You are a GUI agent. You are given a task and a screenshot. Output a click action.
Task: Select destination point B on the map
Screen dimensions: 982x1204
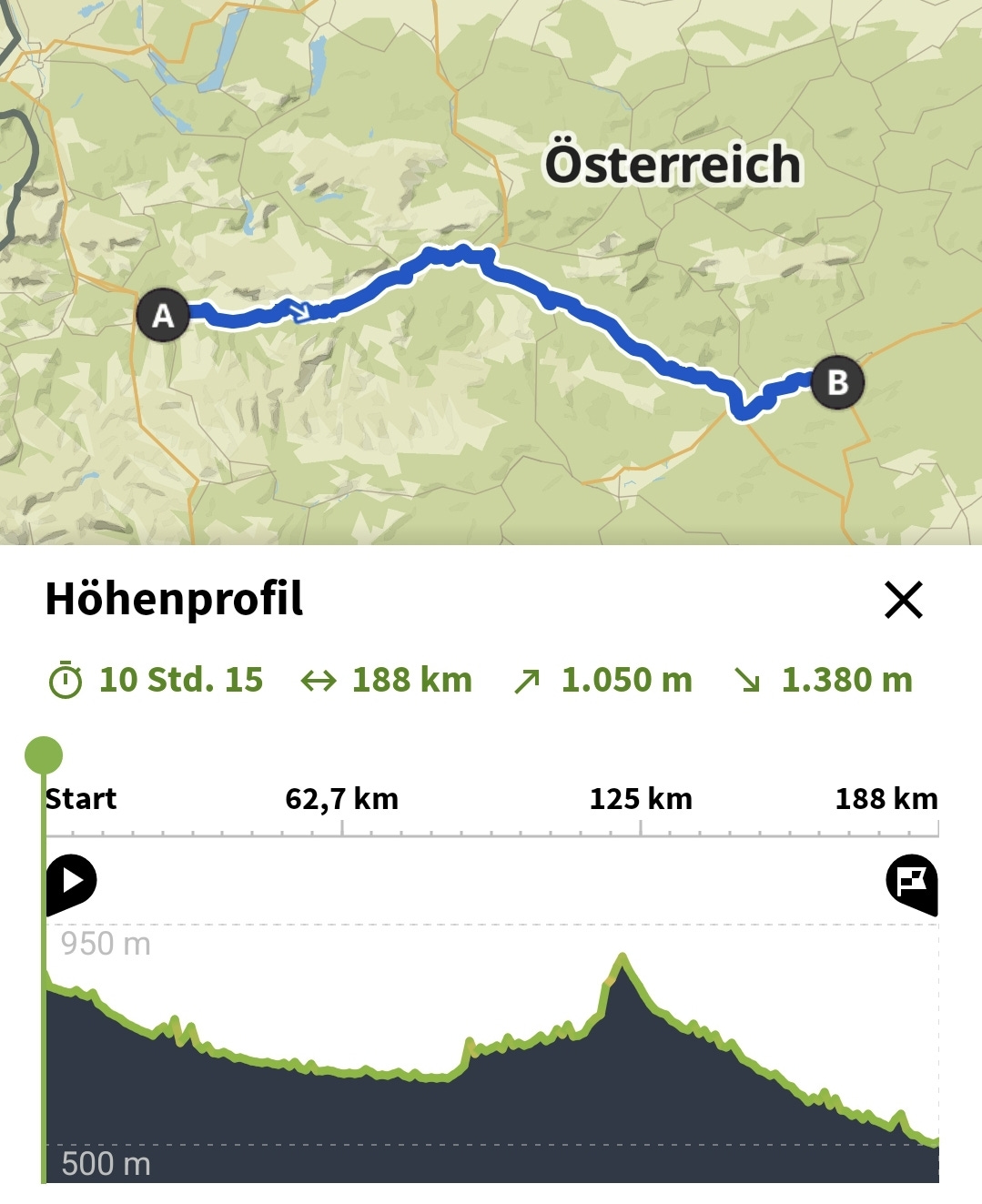click(837, 381)
